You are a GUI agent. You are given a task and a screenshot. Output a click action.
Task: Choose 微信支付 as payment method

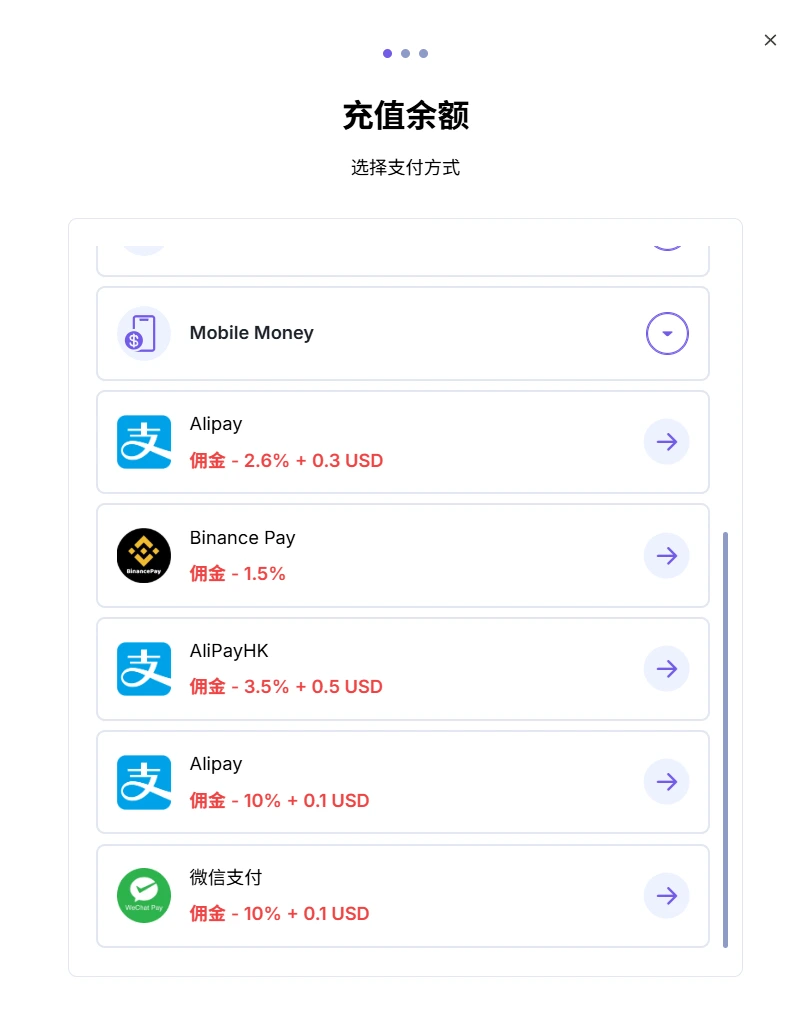400,895
